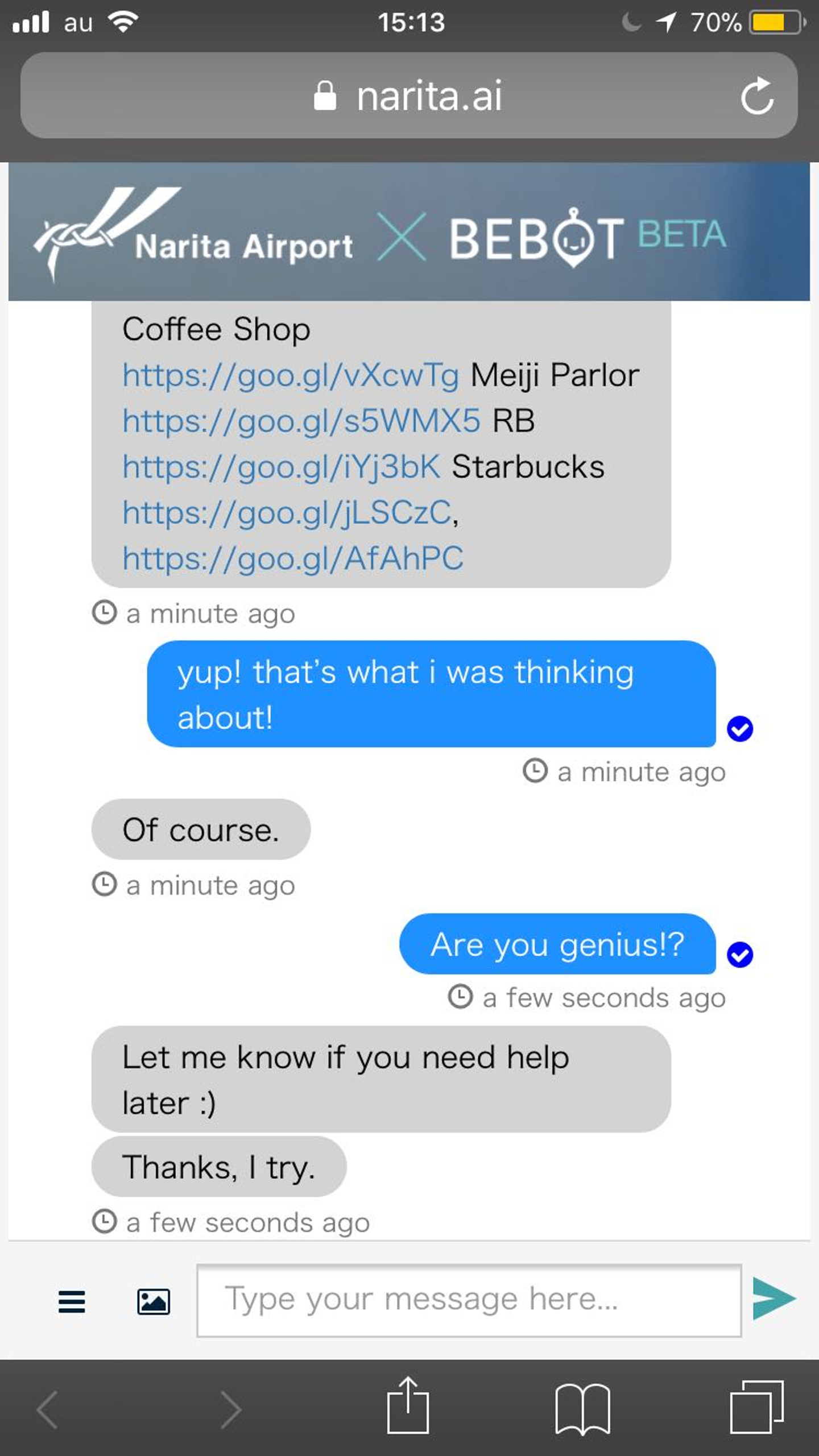The image size is (819, 1456).
Task: Open browser bookmarks
Action: 582,1408
